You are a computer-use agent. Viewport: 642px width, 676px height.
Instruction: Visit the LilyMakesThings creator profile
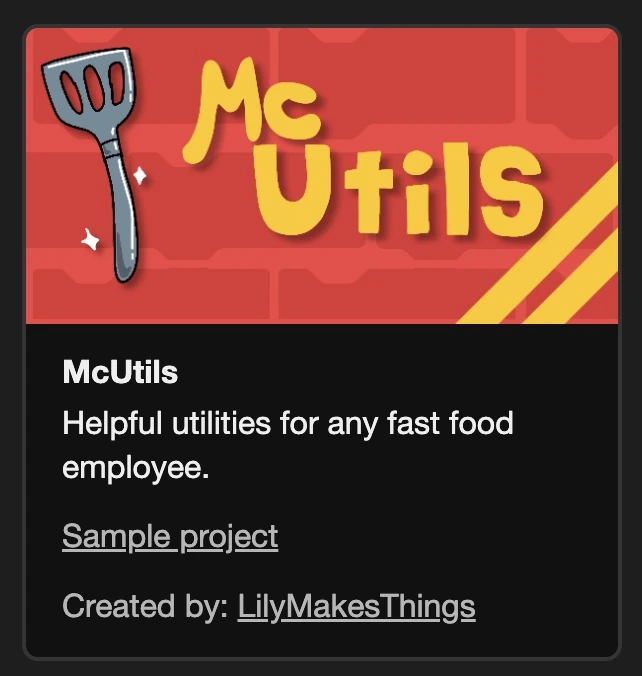pyautogui.click(x=356, y=607)
